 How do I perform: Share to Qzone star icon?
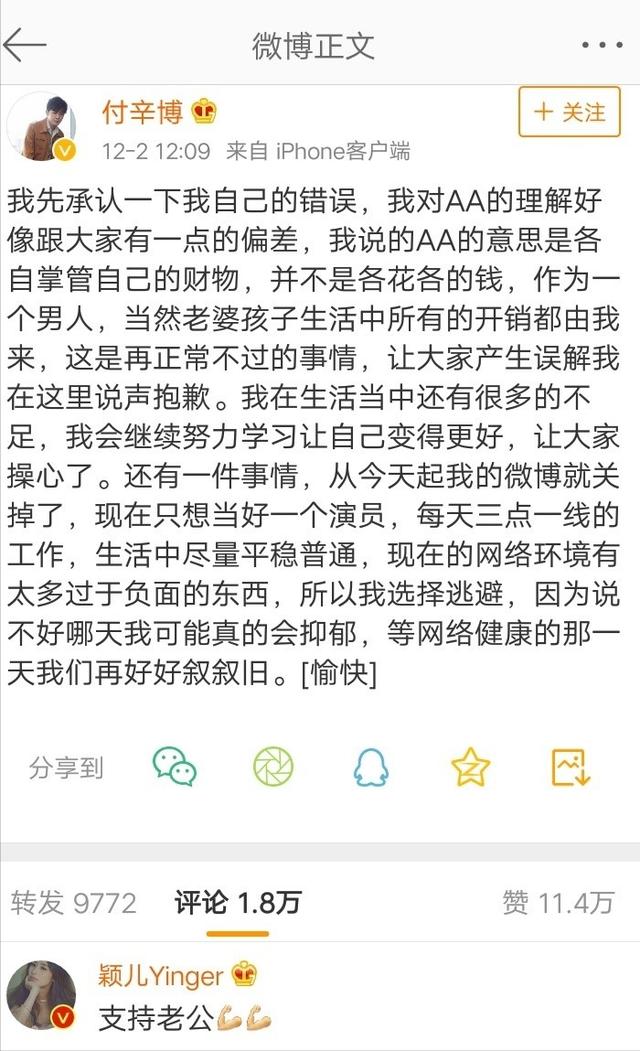pos(470,767)
